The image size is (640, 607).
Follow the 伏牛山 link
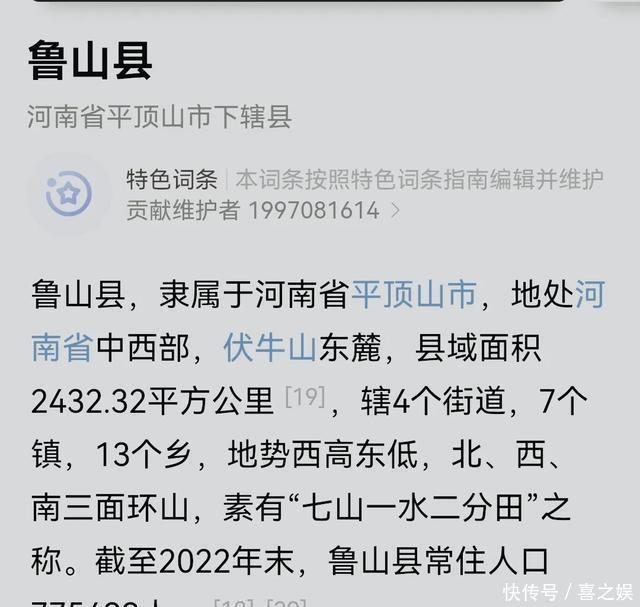[x=269, y=348]
